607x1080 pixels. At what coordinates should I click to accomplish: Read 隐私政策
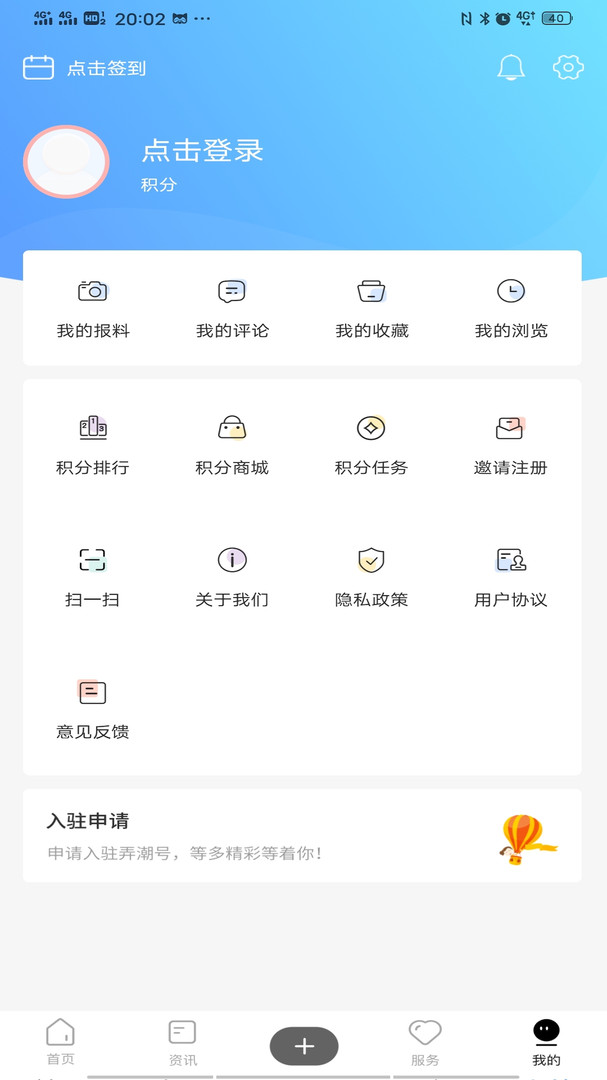point(372,577)
